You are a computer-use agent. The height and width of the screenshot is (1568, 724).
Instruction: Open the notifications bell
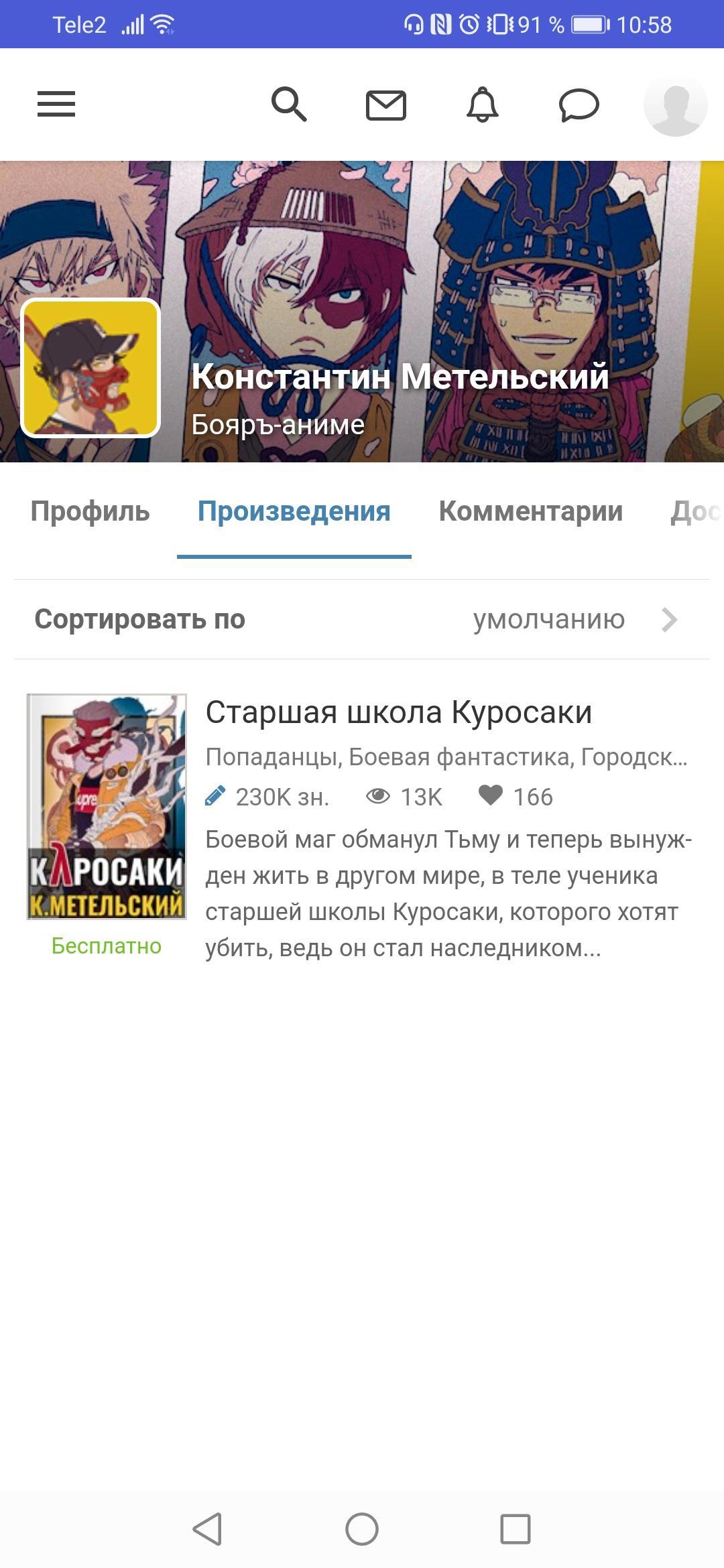coord(483,105)
